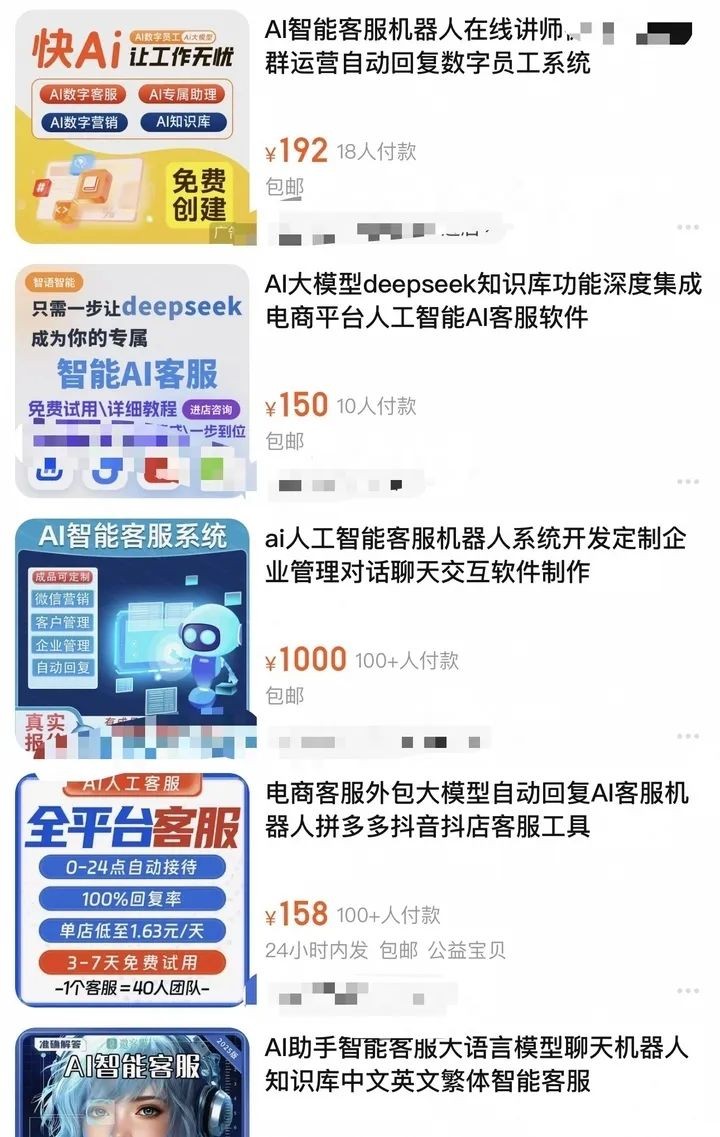The height and width of the screenshot is (1137, 720).
Task: Tap the three-dot menu on the ¥150 deepseek listing
Action: 688,483
